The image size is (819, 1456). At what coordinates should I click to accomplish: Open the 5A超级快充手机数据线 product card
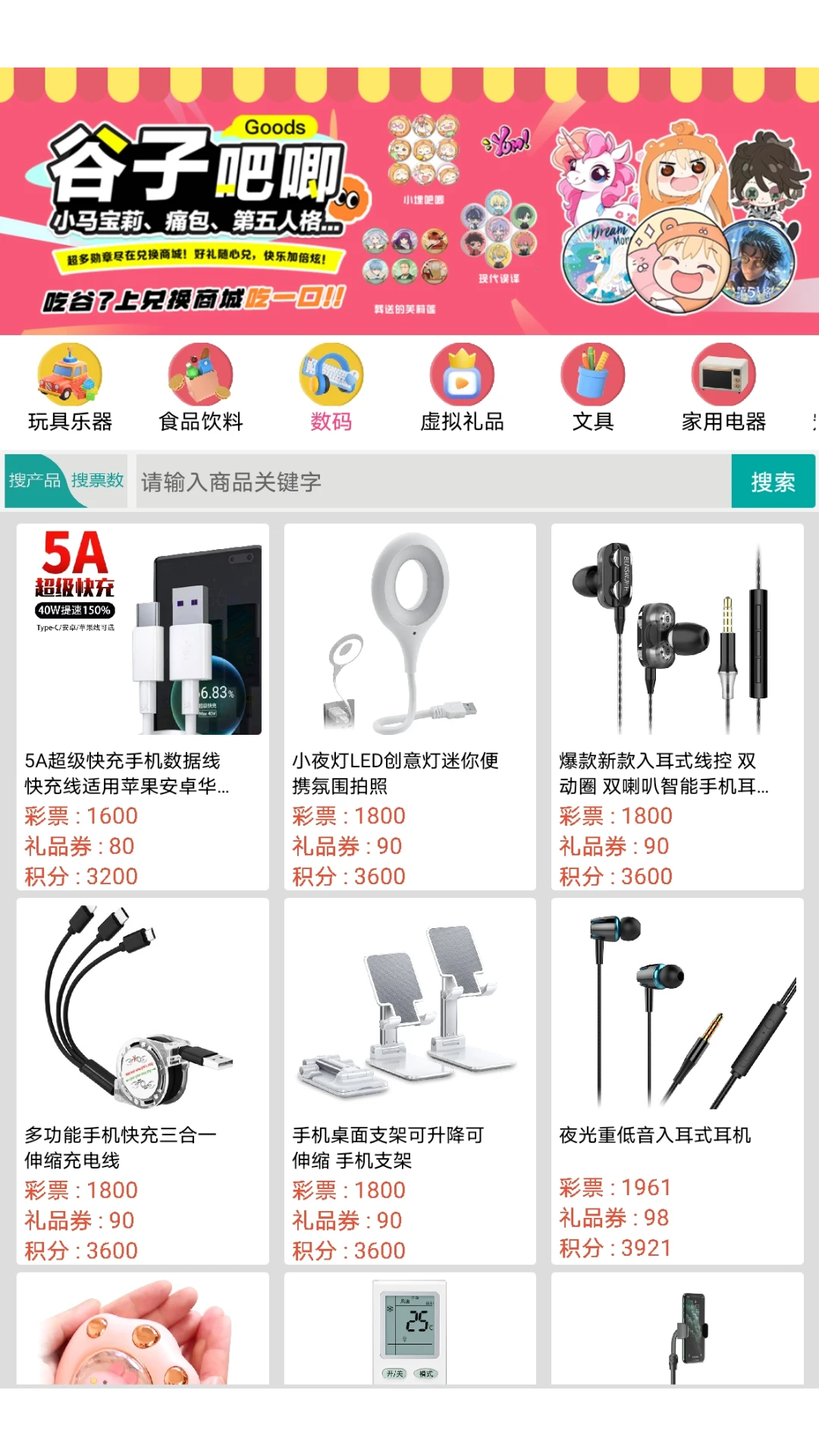tap(143, 705)
